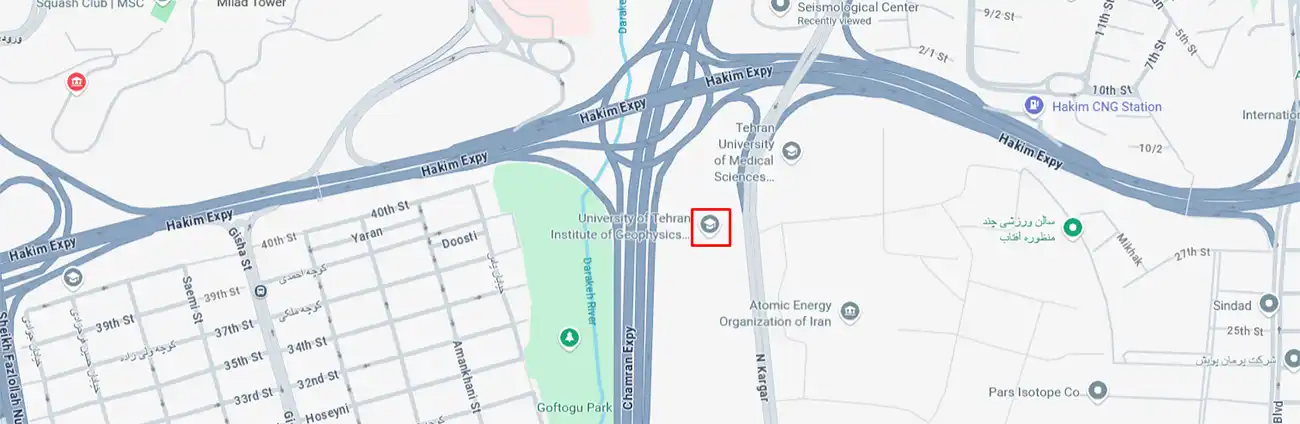Select Tehran University of Medical Sciences pin
This screenshot has height=424, width=1300.
792,152
